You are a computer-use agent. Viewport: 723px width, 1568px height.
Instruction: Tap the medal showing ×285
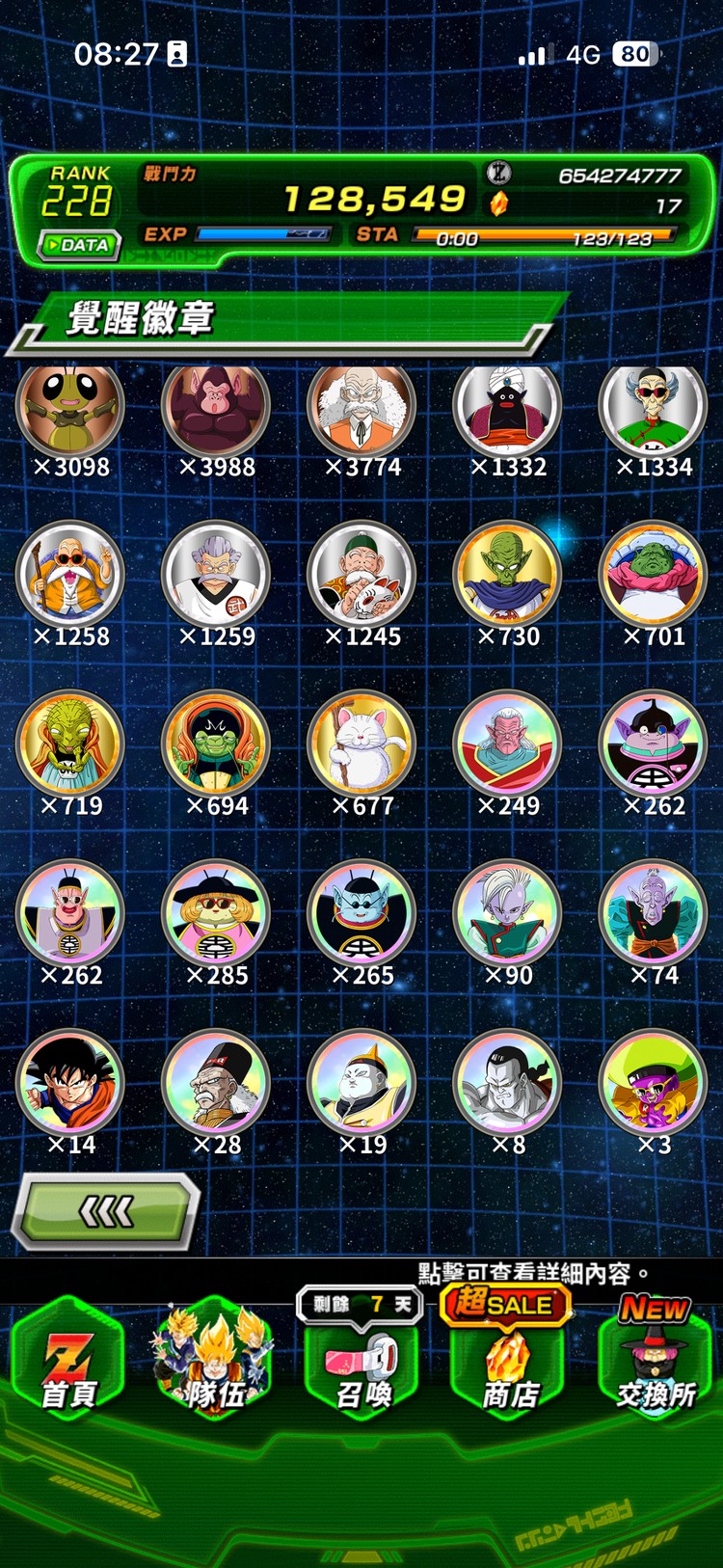[x=216, y=913]
